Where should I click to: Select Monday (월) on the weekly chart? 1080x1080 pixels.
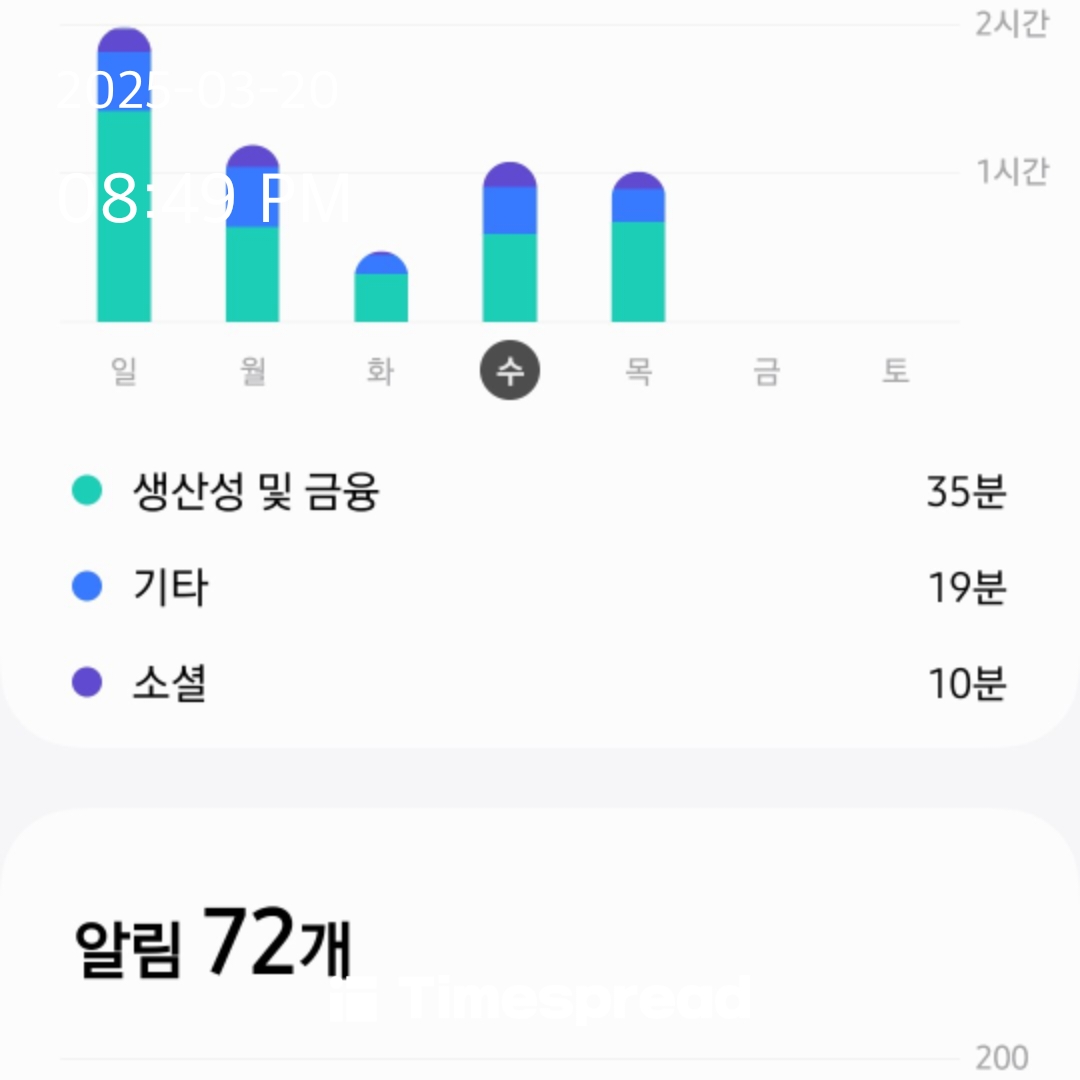(x=253, y=371)
